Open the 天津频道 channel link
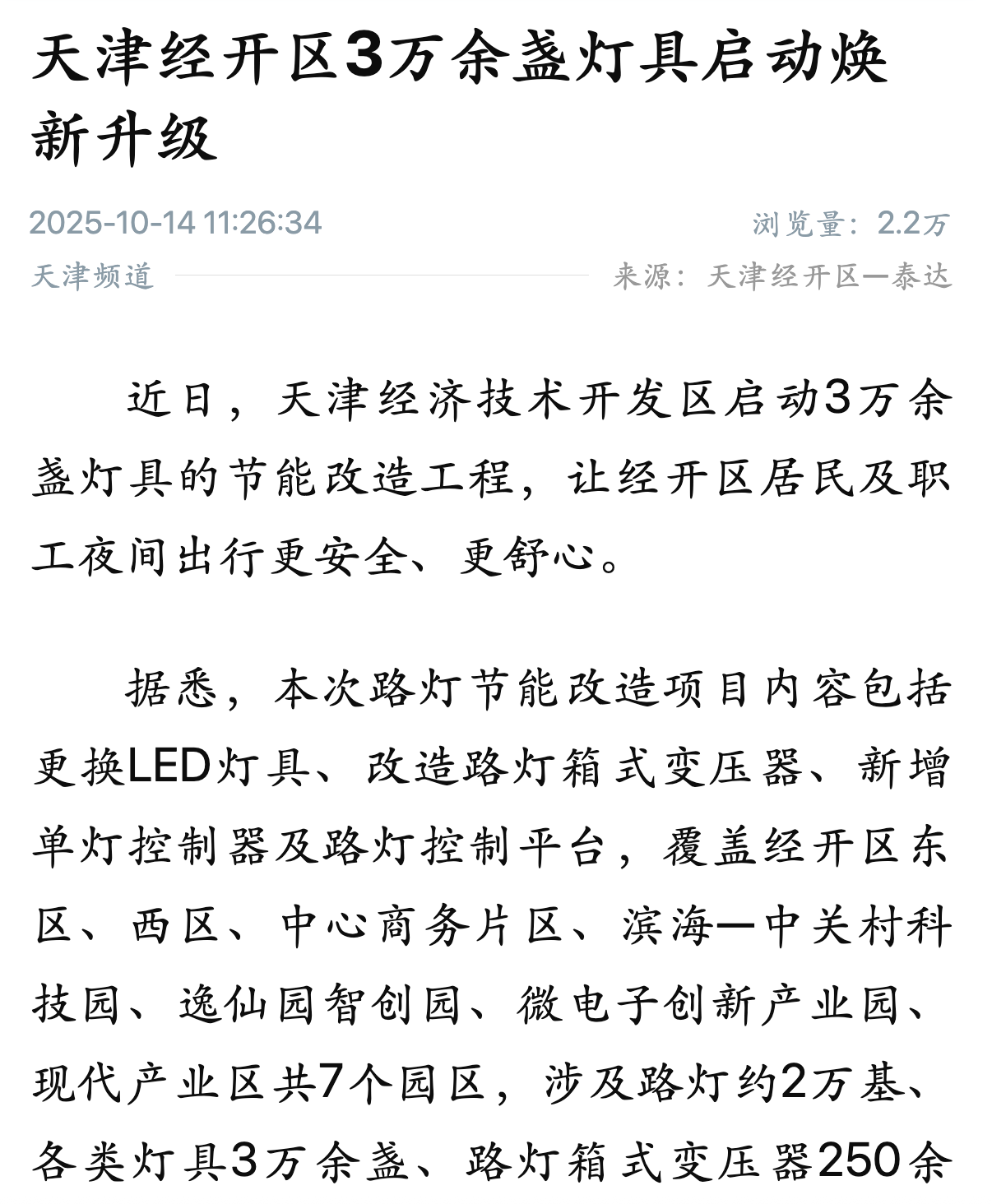992x1204 pixels. [x=92, y=276]
